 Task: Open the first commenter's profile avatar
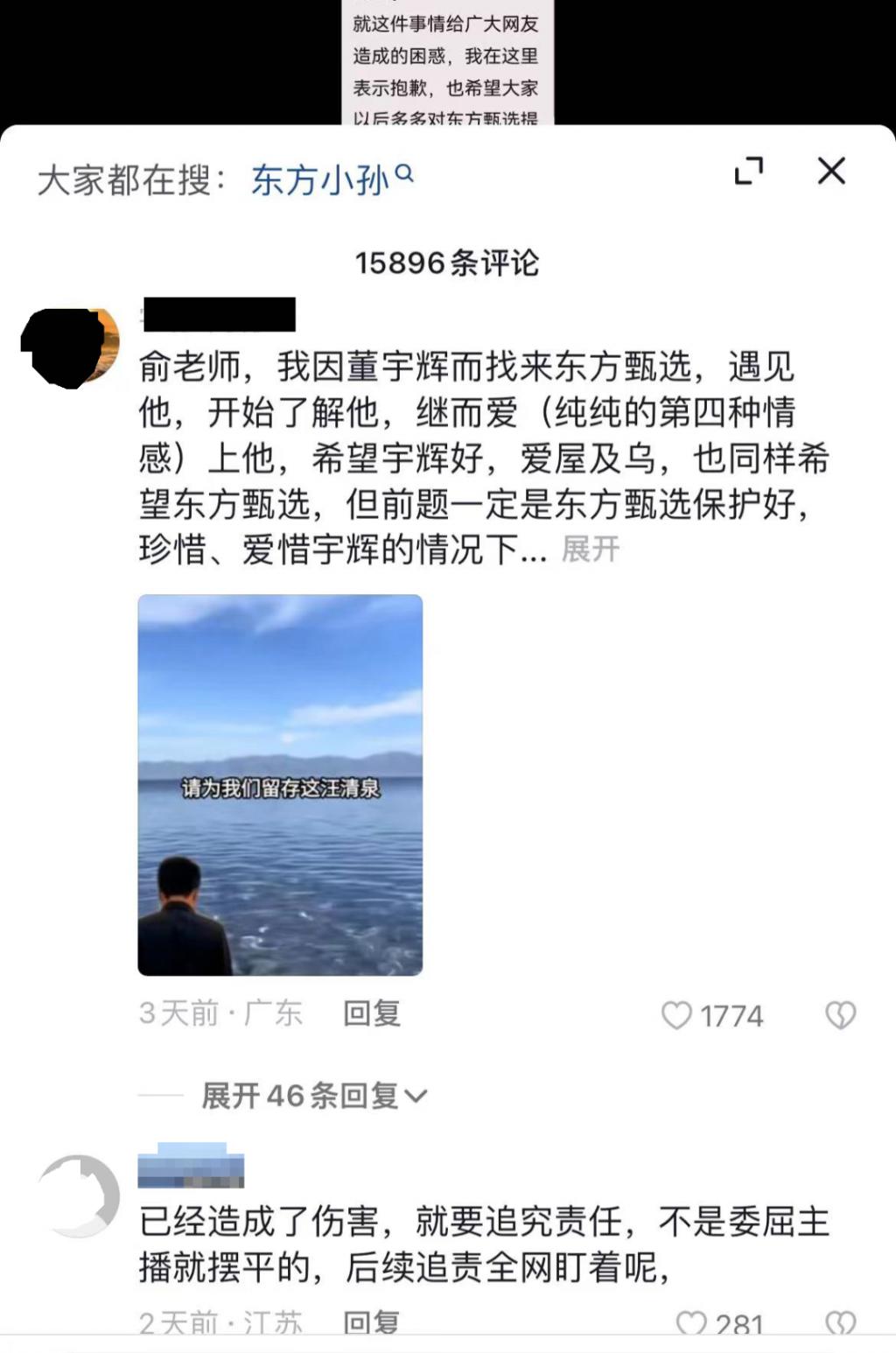pos(70,347)
